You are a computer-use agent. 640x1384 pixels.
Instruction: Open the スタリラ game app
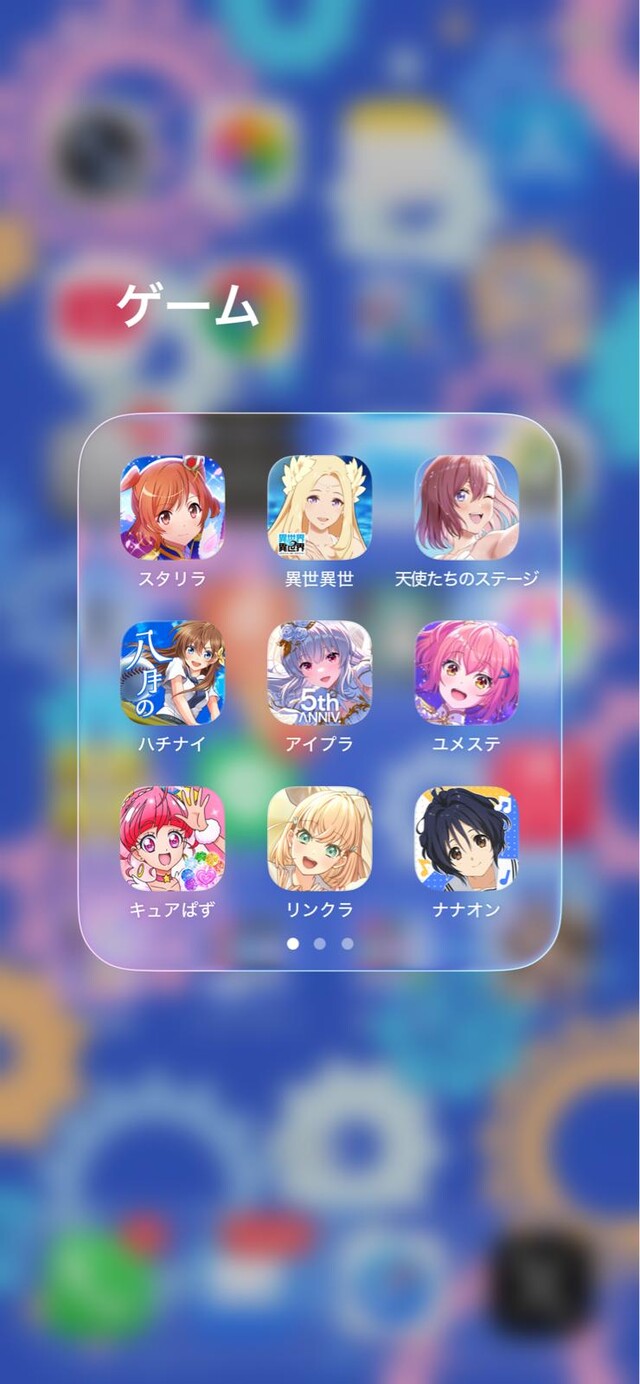(172, 508)
